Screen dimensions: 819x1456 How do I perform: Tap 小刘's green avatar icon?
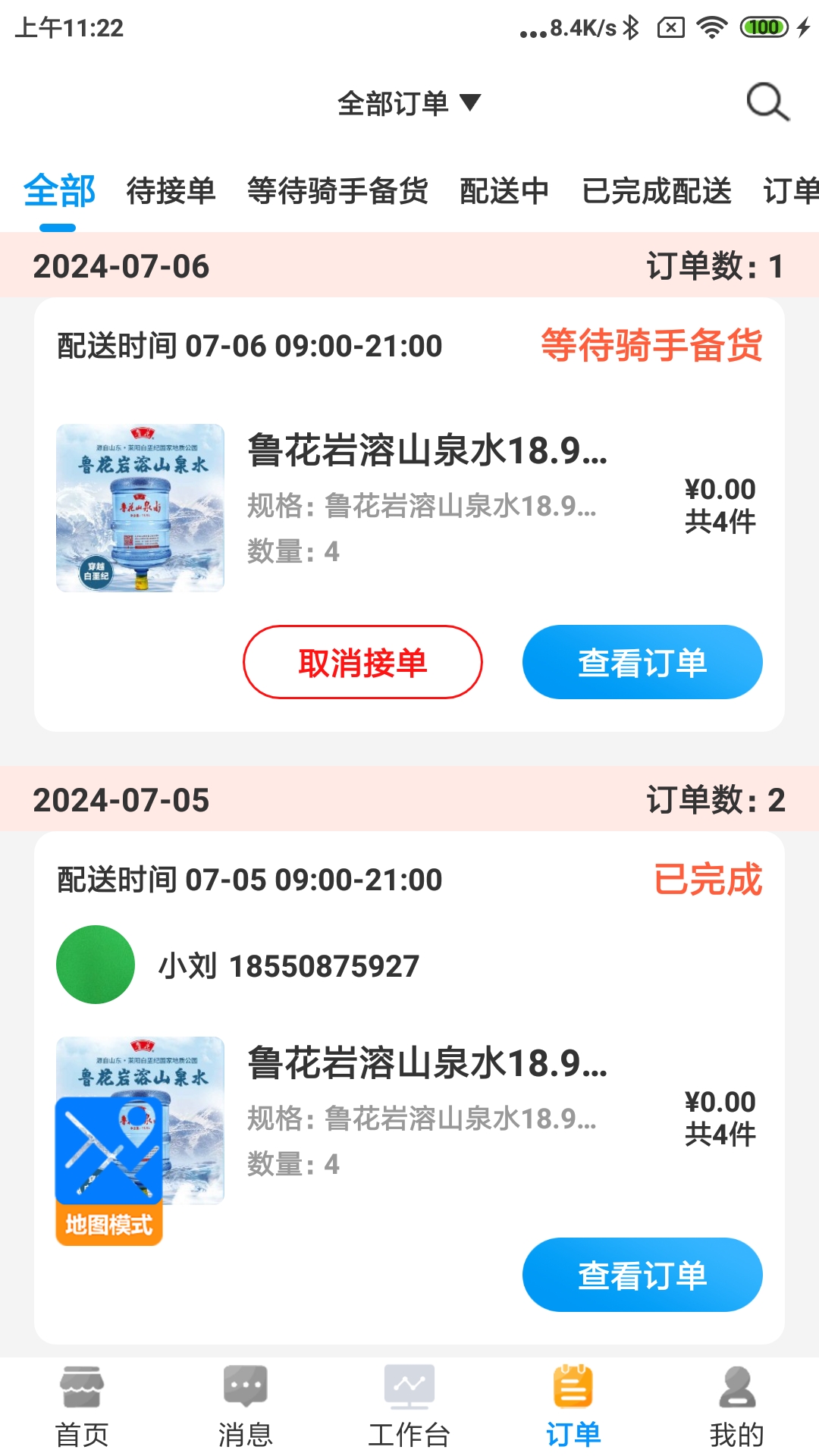tap(96, 965)
